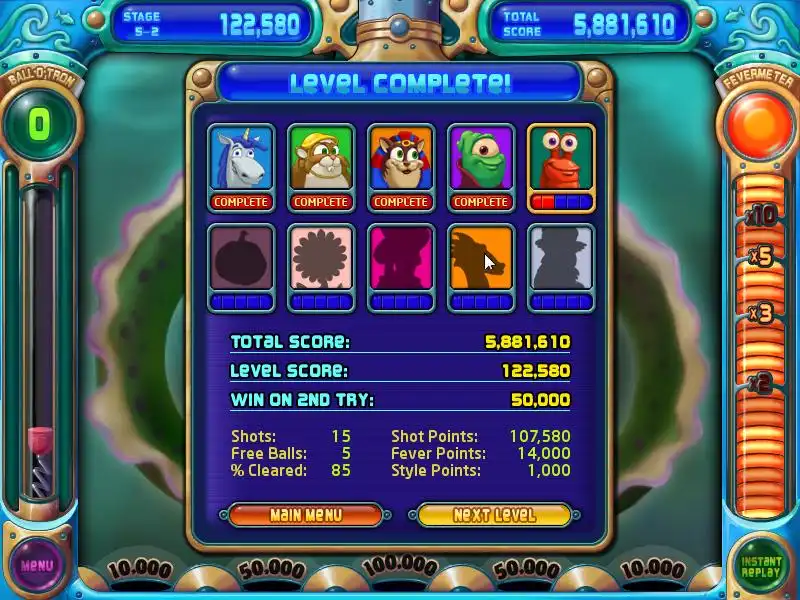Continue to the Next Level
This screenshot has width=800, height=600.
pyautogui.click(x=494, y=515)
